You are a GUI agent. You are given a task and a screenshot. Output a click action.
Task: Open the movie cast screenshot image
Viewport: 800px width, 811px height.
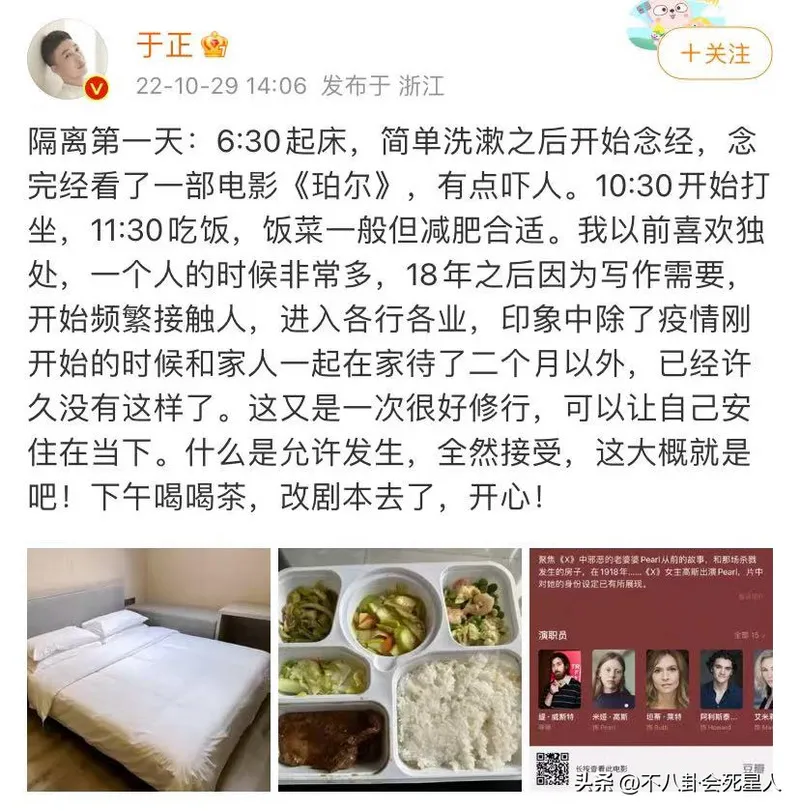(651, 668)
